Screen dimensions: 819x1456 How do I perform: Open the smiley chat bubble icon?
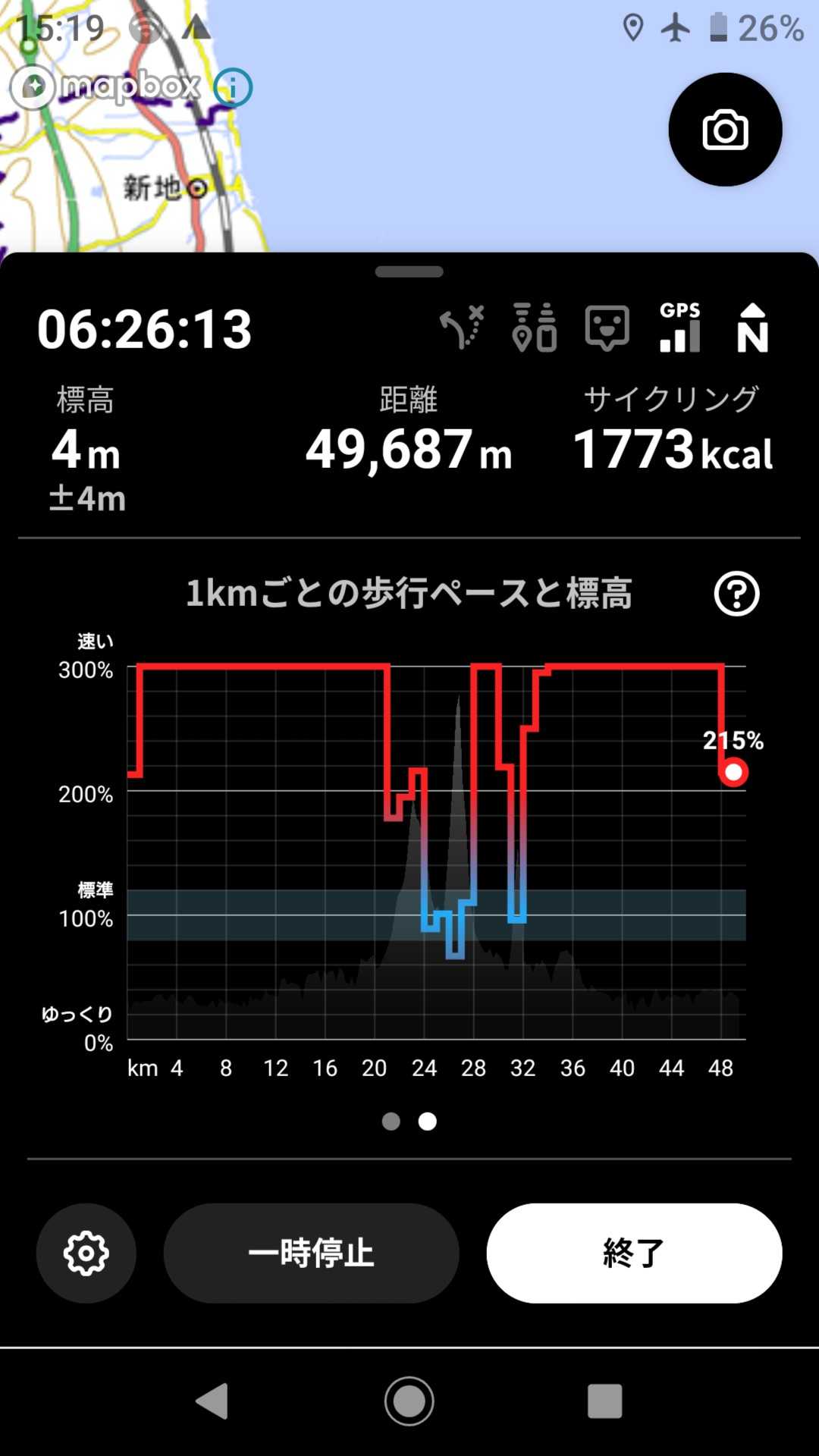(x=607, y=328)
